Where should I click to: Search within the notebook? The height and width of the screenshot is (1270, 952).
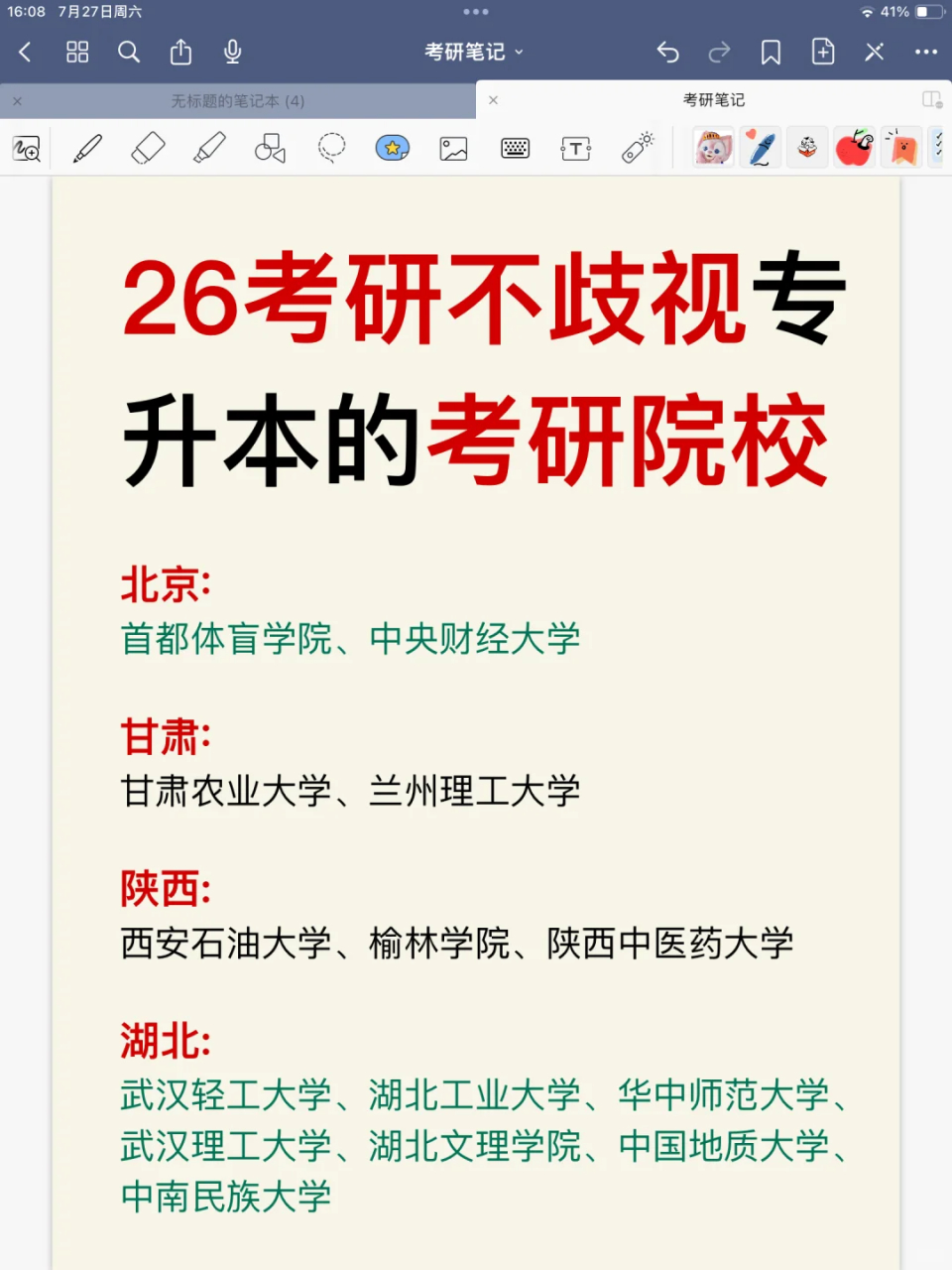pyautogui.click(x=129, y=52)
